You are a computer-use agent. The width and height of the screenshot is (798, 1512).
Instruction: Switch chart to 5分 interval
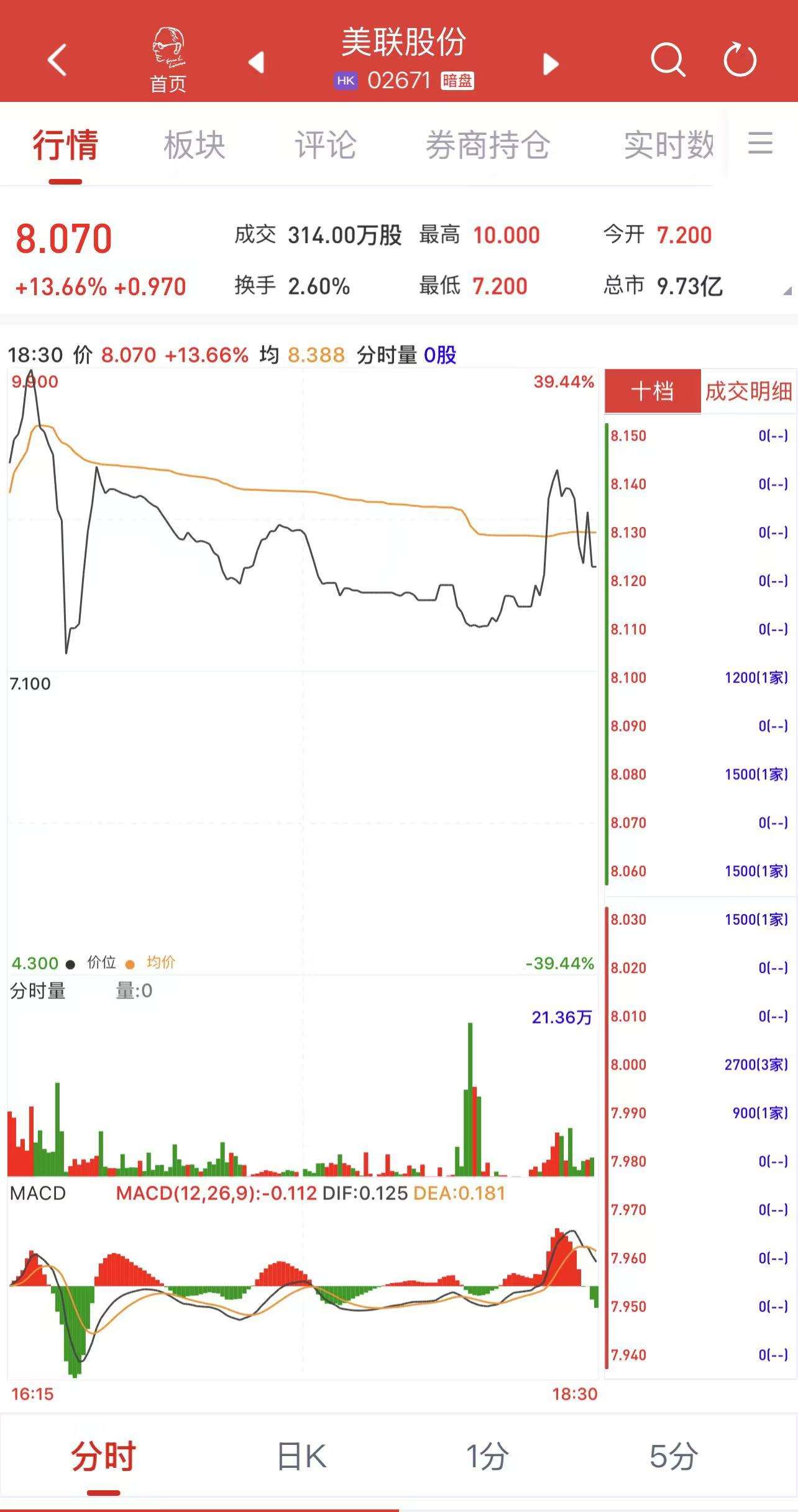(673, 1456)
